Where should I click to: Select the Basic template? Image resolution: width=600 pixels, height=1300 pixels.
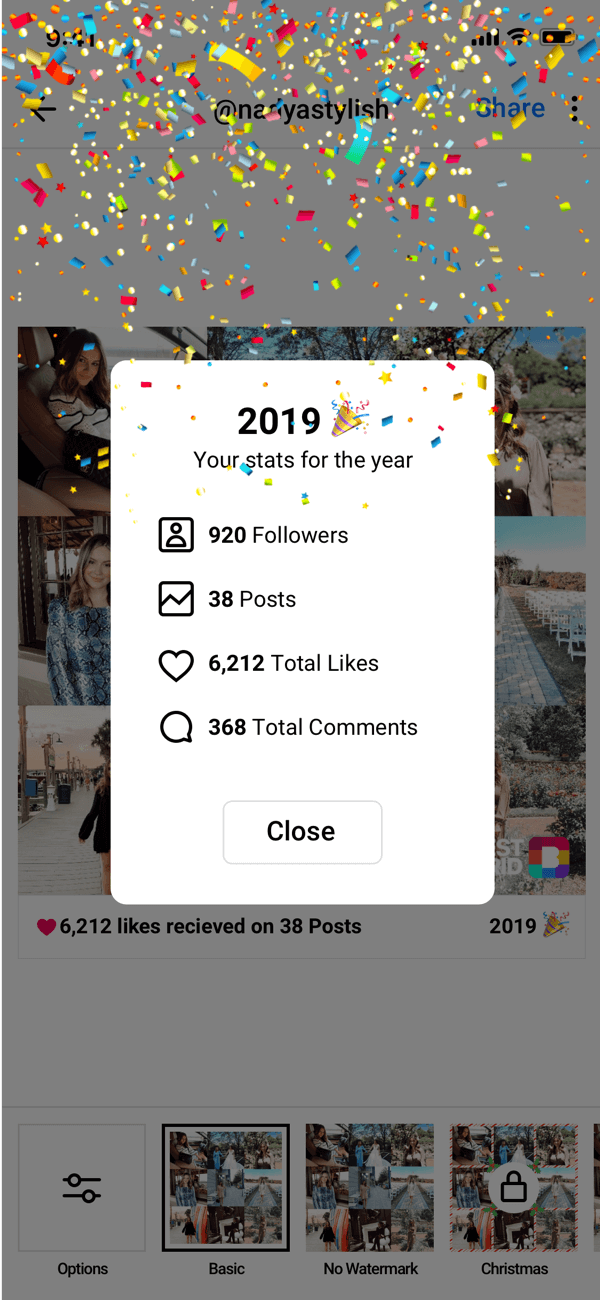(226, 1188)
